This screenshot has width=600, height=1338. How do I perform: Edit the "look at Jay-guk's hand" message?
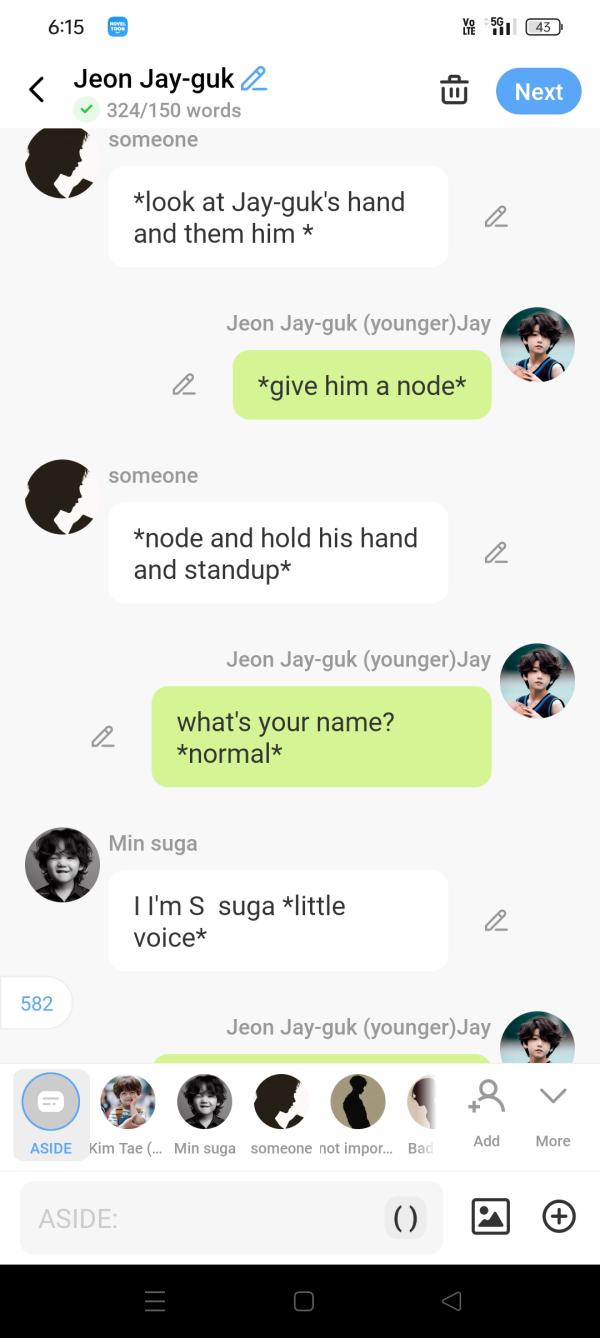[496, 217]
